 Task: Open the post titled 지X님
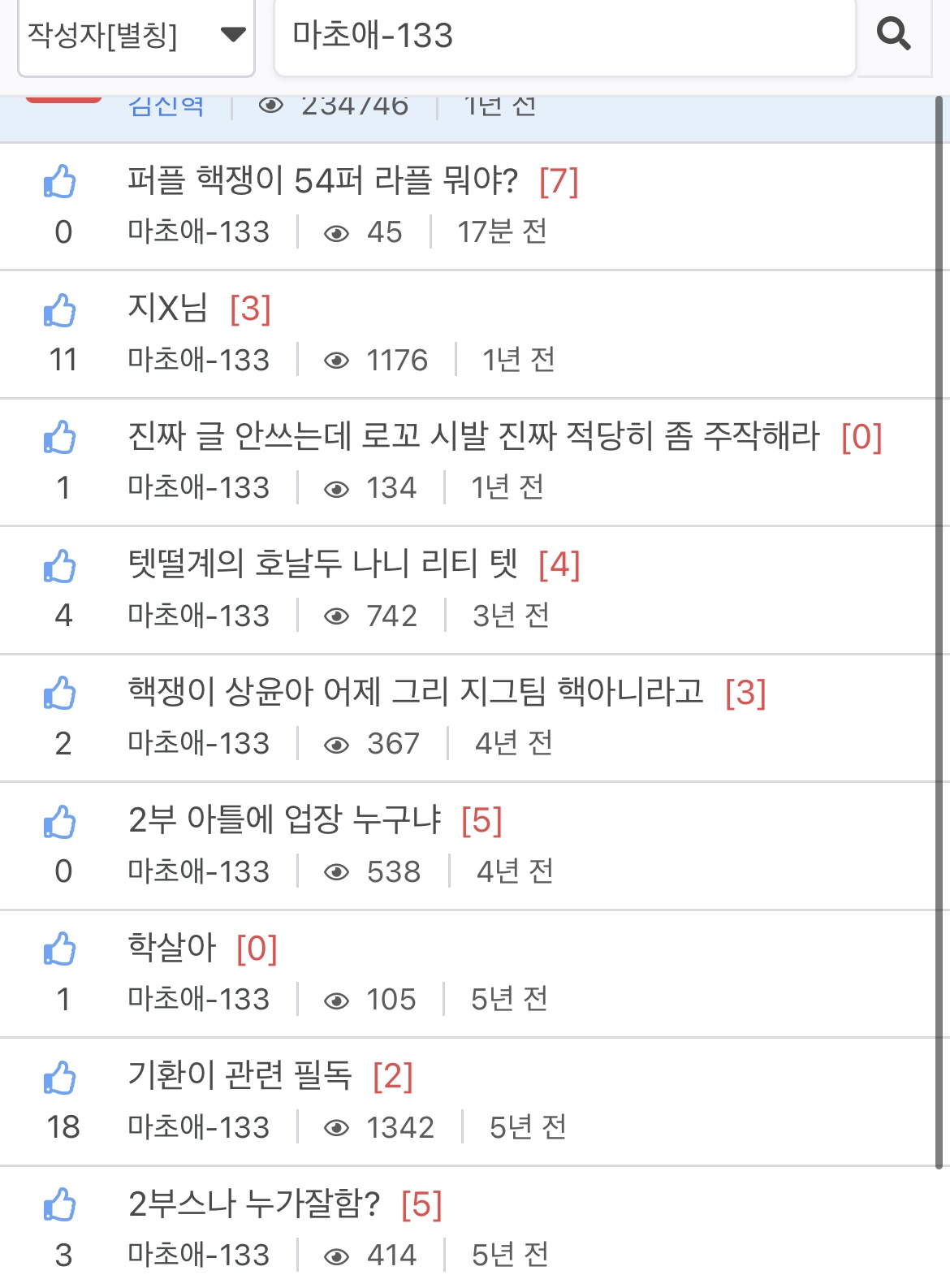coord(168,309)
